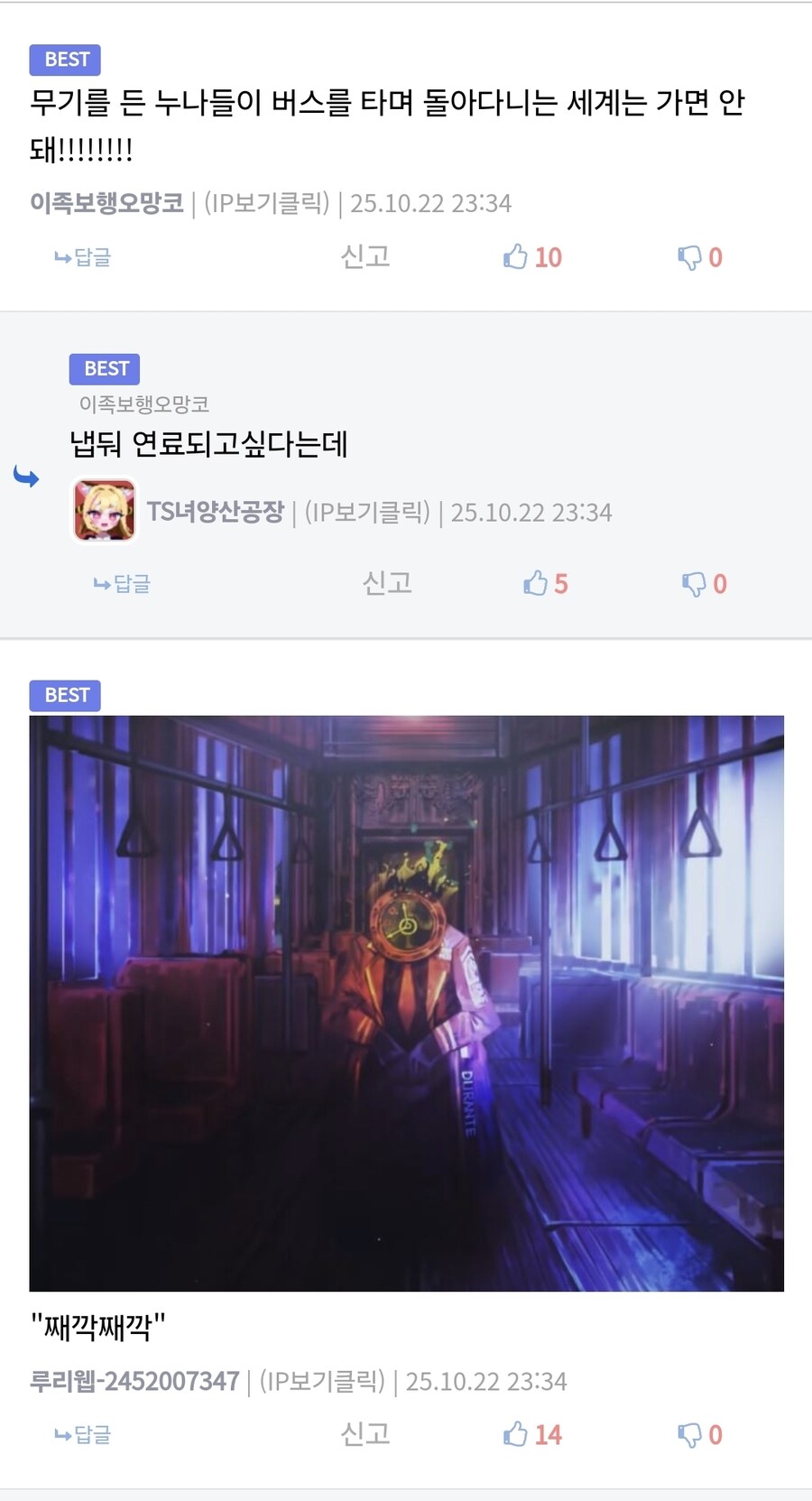The height and width of the screenshot is (1501, 812).
Task: Downvote 이족보행오망코's comment
Action: point(700,258)
